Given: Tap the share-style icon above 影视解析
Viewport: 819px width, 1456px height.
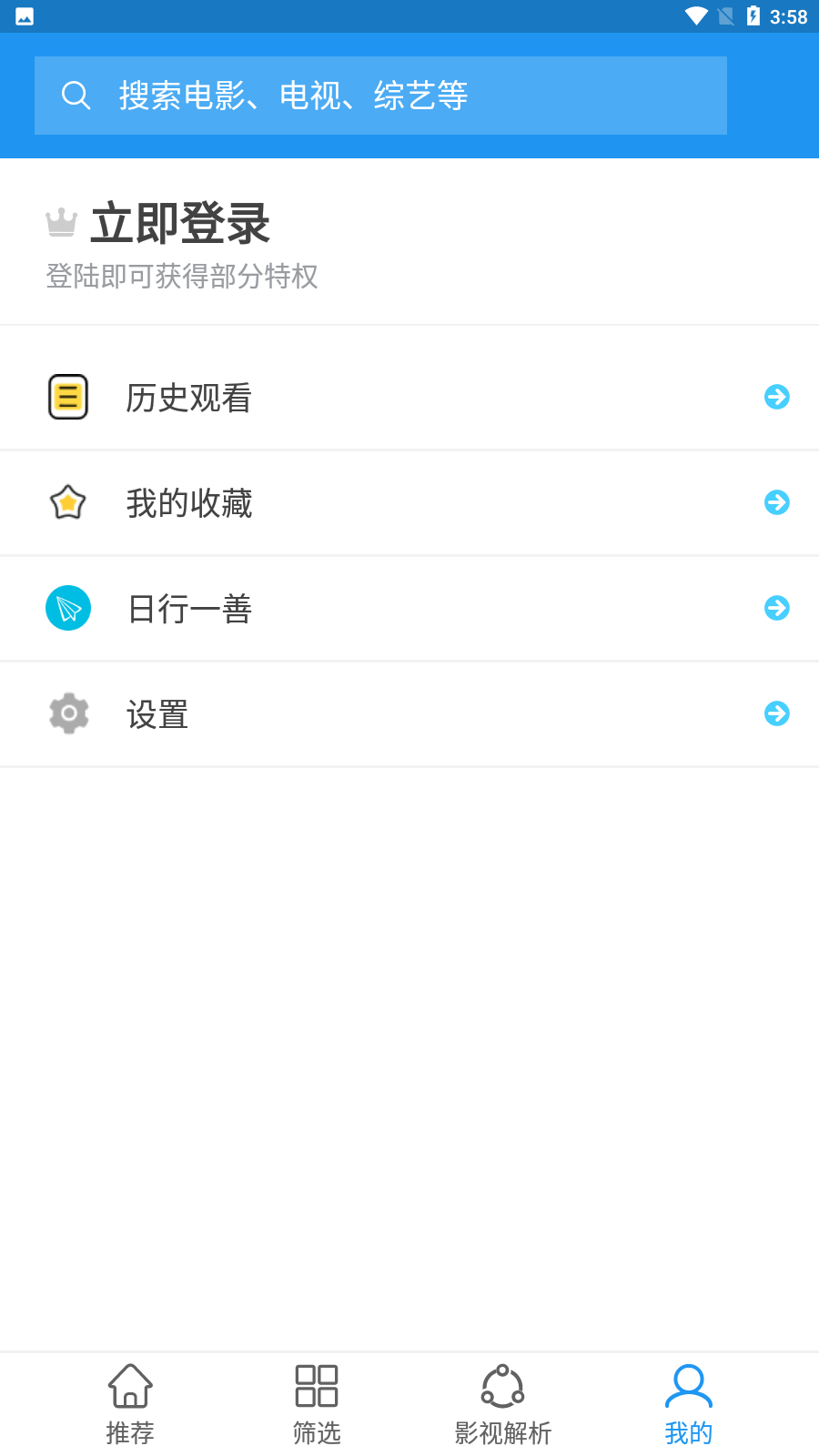Looking at the screenshot, I should coord(502,1386).
